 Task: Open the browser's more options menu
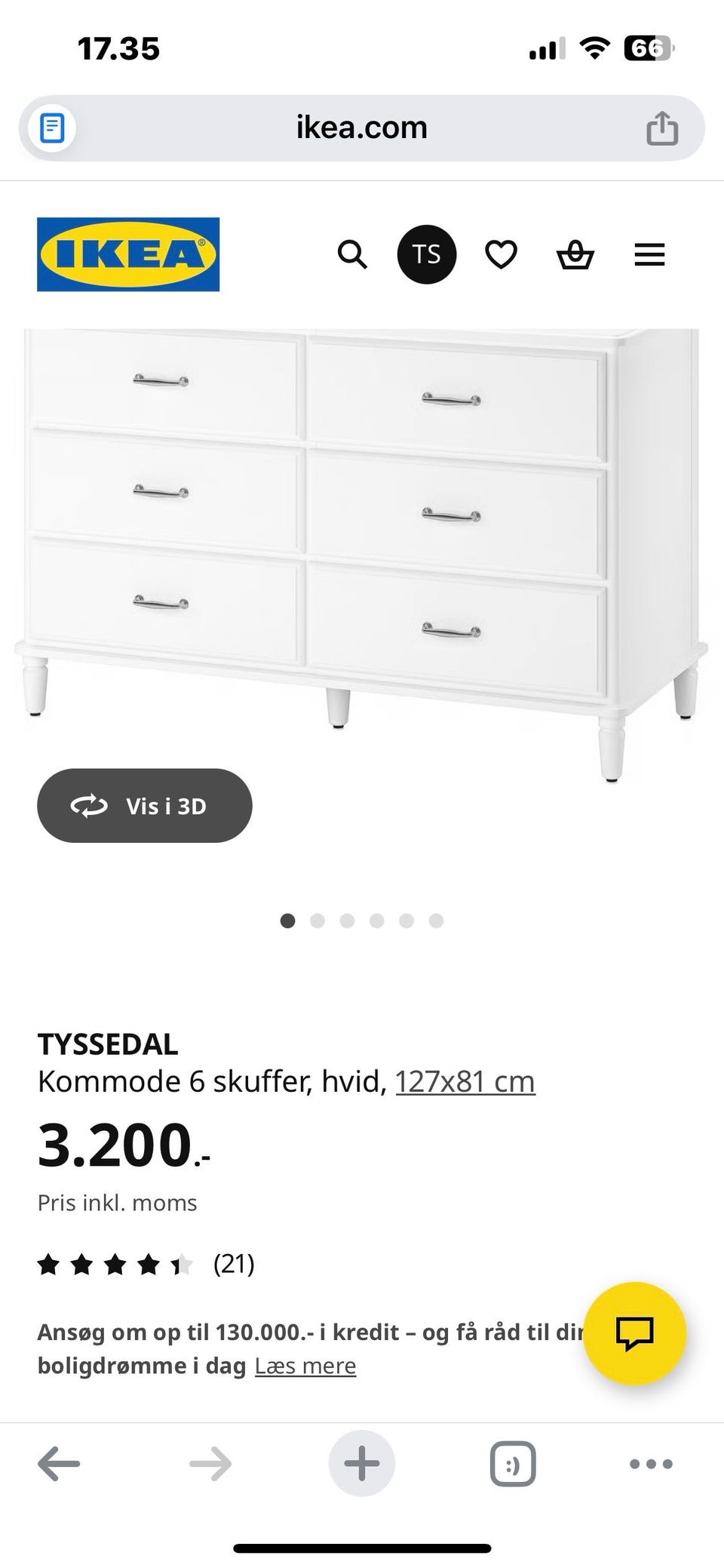point(649,1463)
